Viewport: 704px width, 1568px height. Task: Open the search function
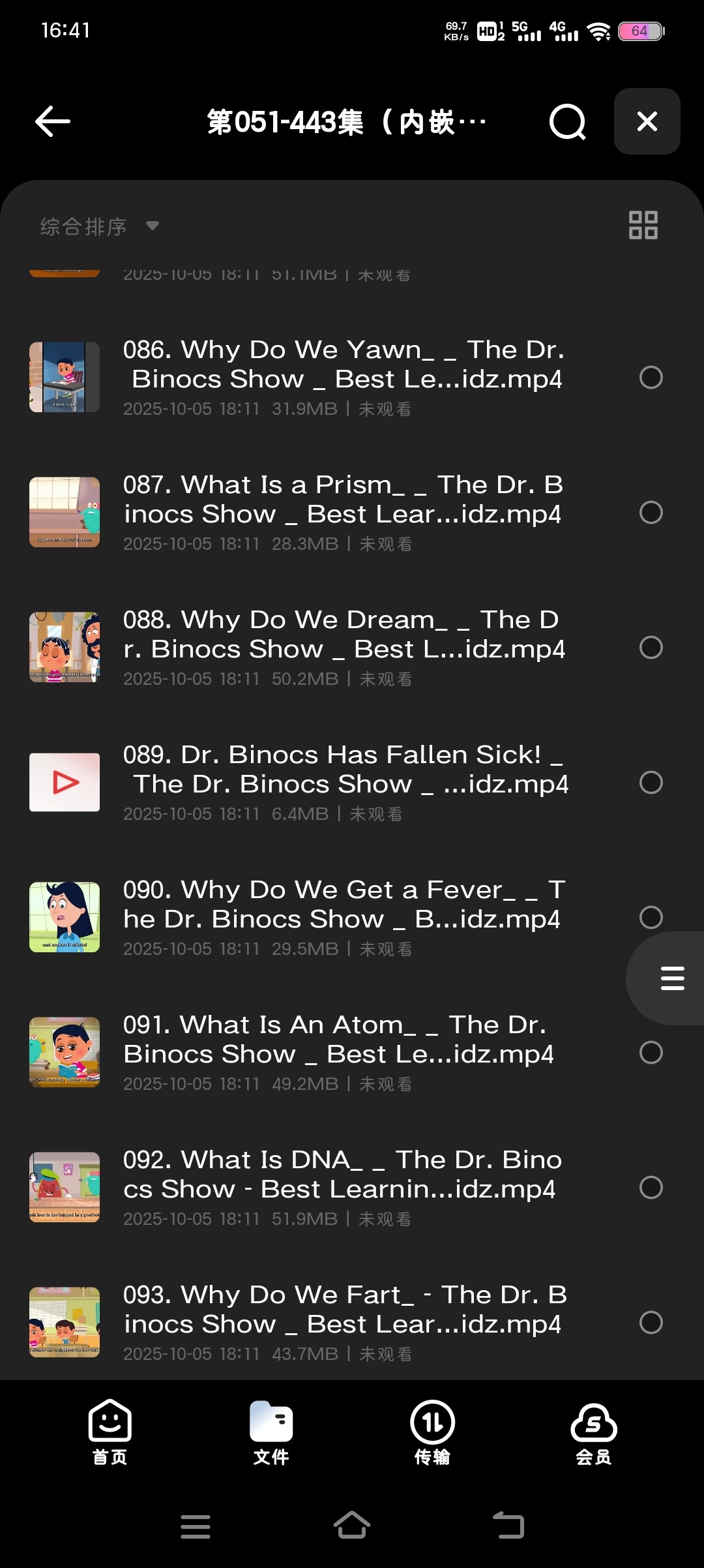coord(566,121)
